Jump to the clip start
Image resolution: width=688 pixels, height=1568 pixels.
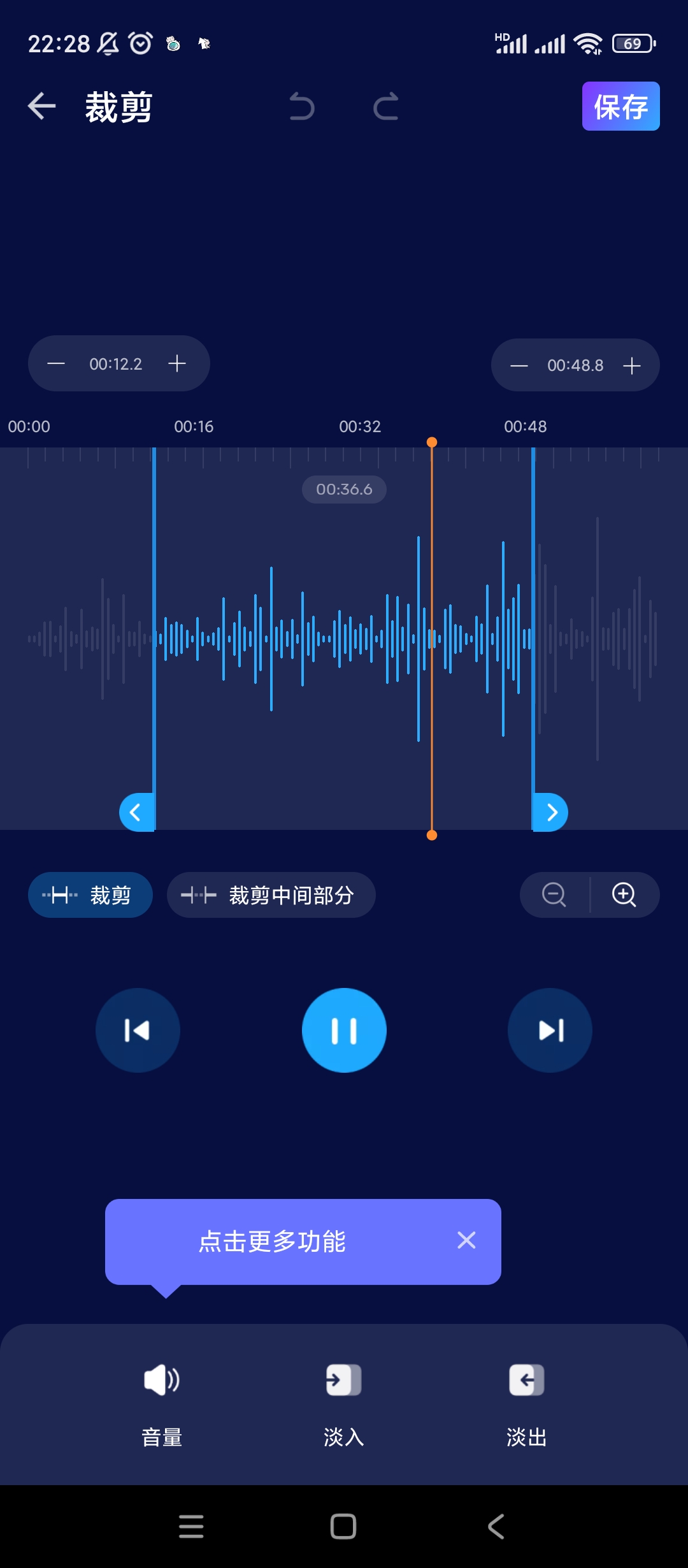(x=138, y=1030)
